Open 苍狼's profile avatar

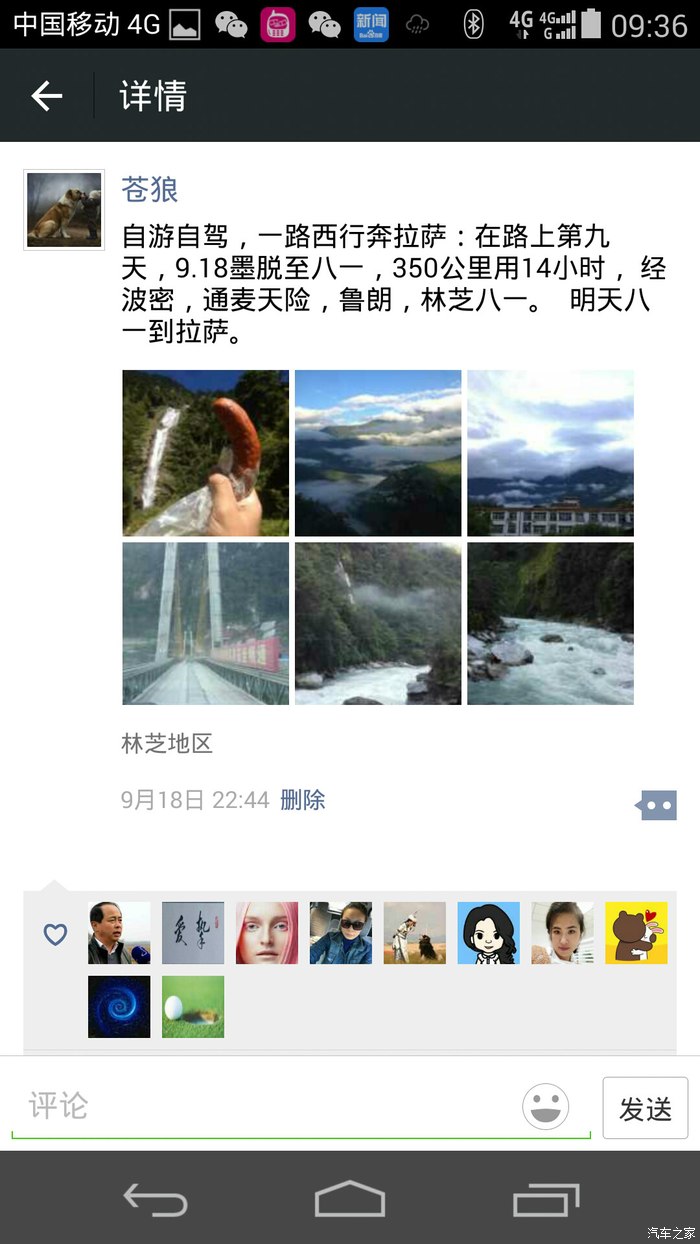click(64, 210)
